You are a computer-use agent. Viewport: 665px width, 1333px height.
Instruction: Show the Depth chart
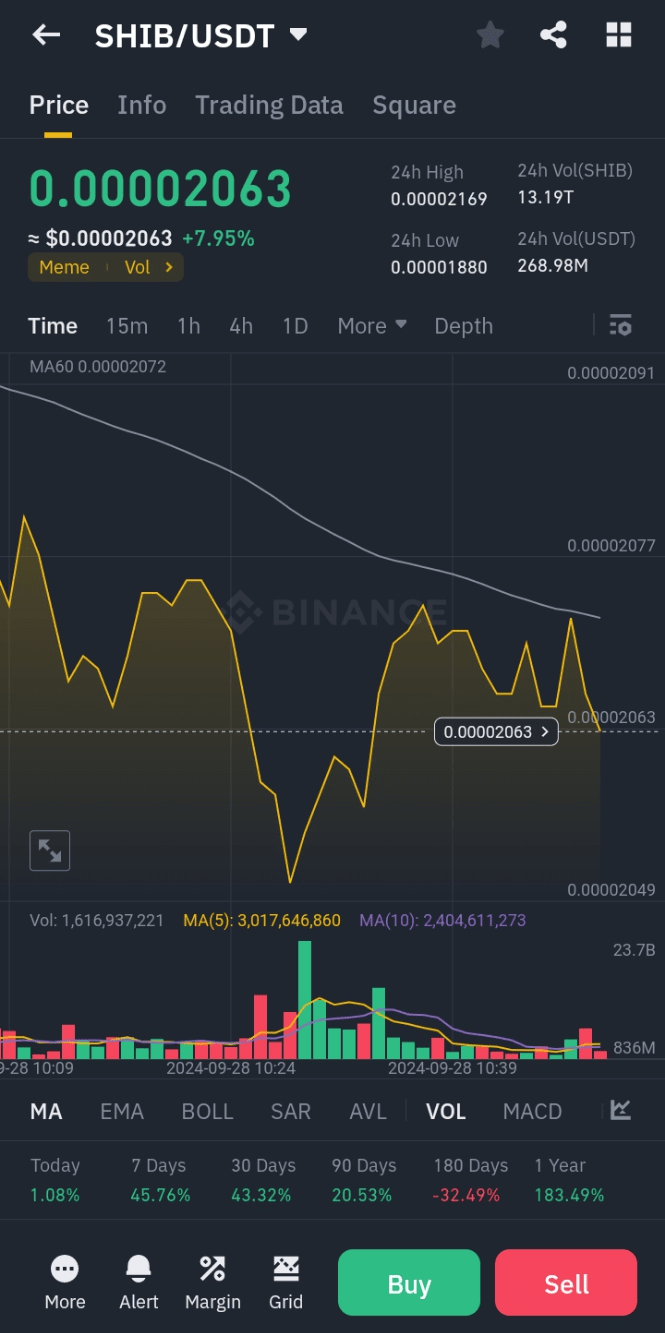(463, 326)
